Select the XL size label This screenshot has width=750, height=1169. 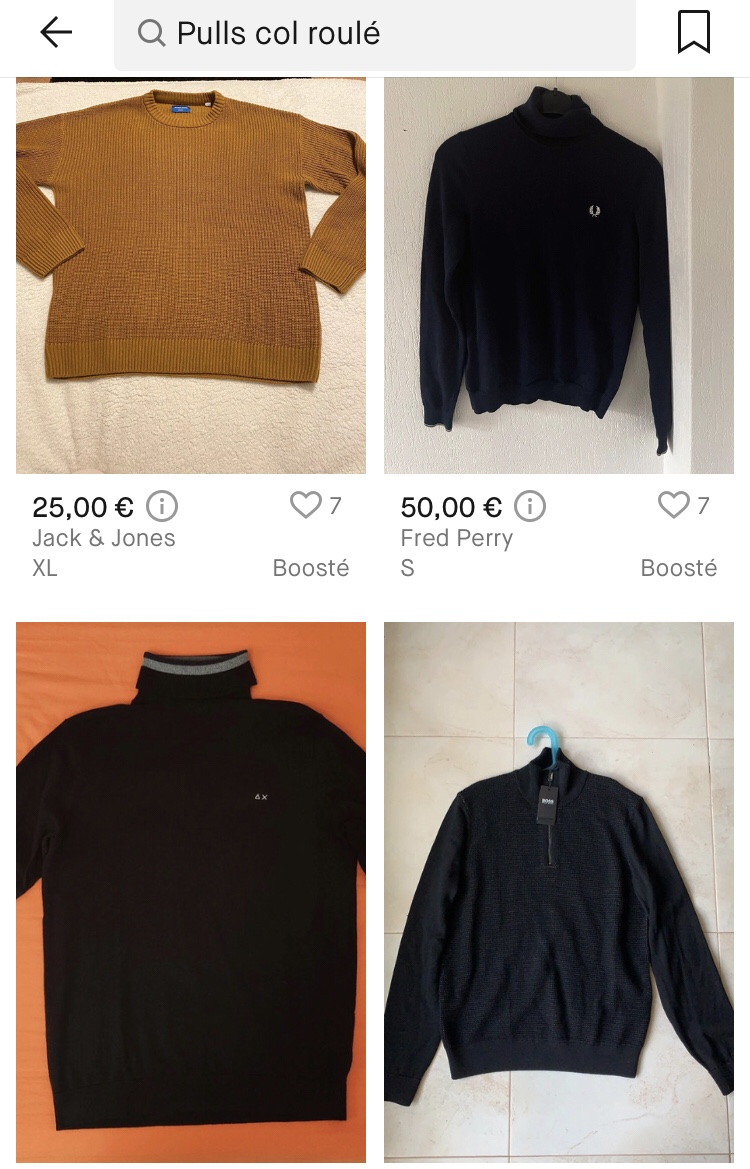[45, 568]
